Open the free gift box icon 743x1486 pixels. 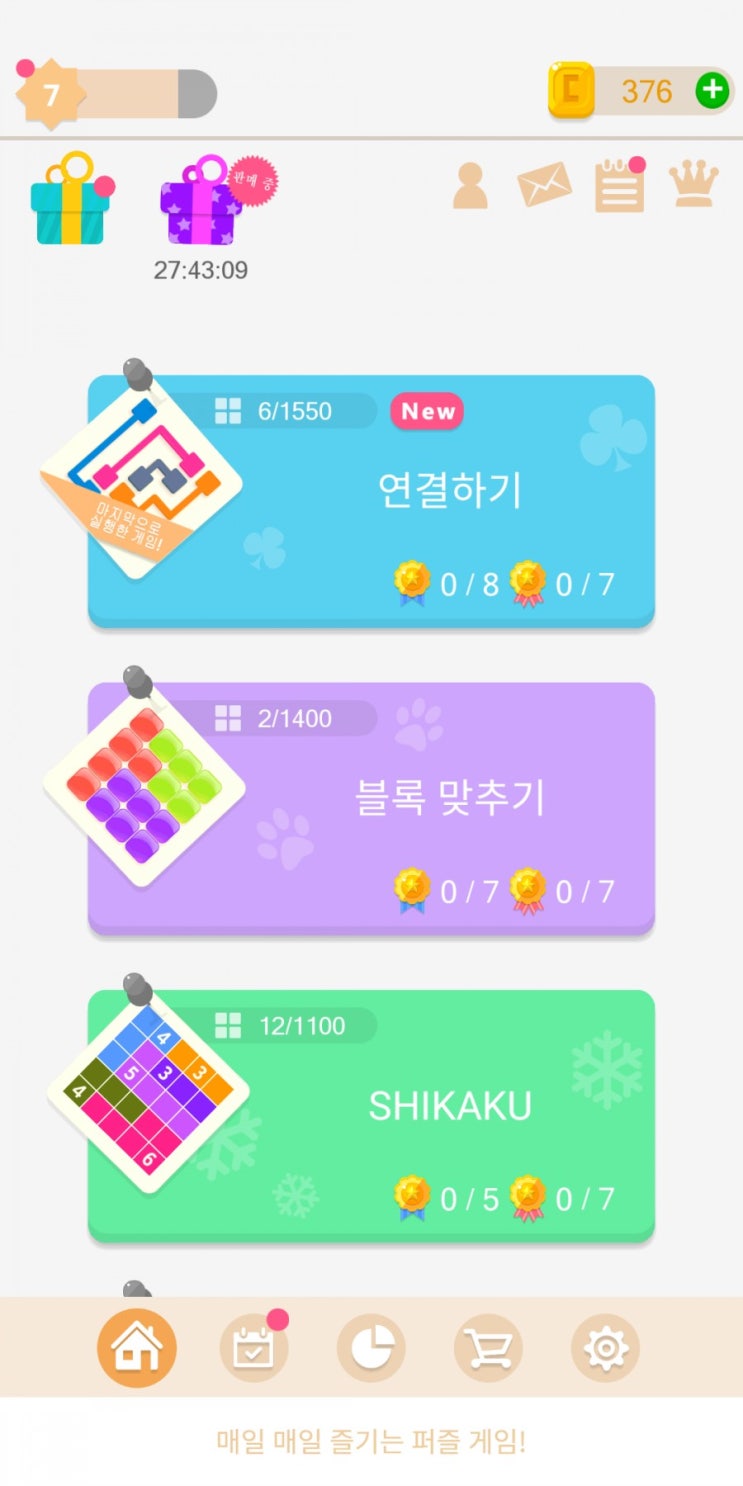[x=70, y=195]
